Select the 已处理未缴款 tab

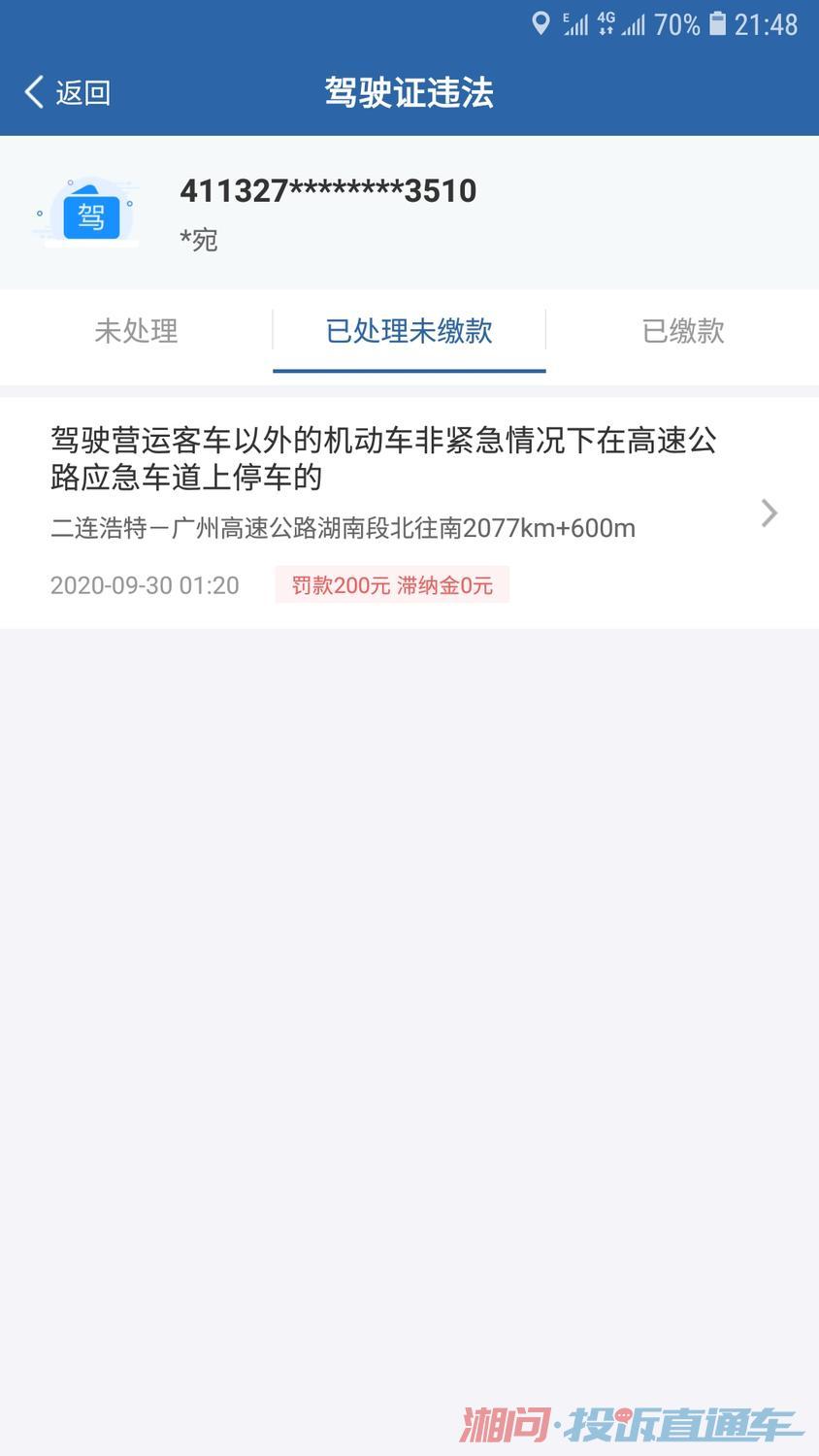[409, 331]
